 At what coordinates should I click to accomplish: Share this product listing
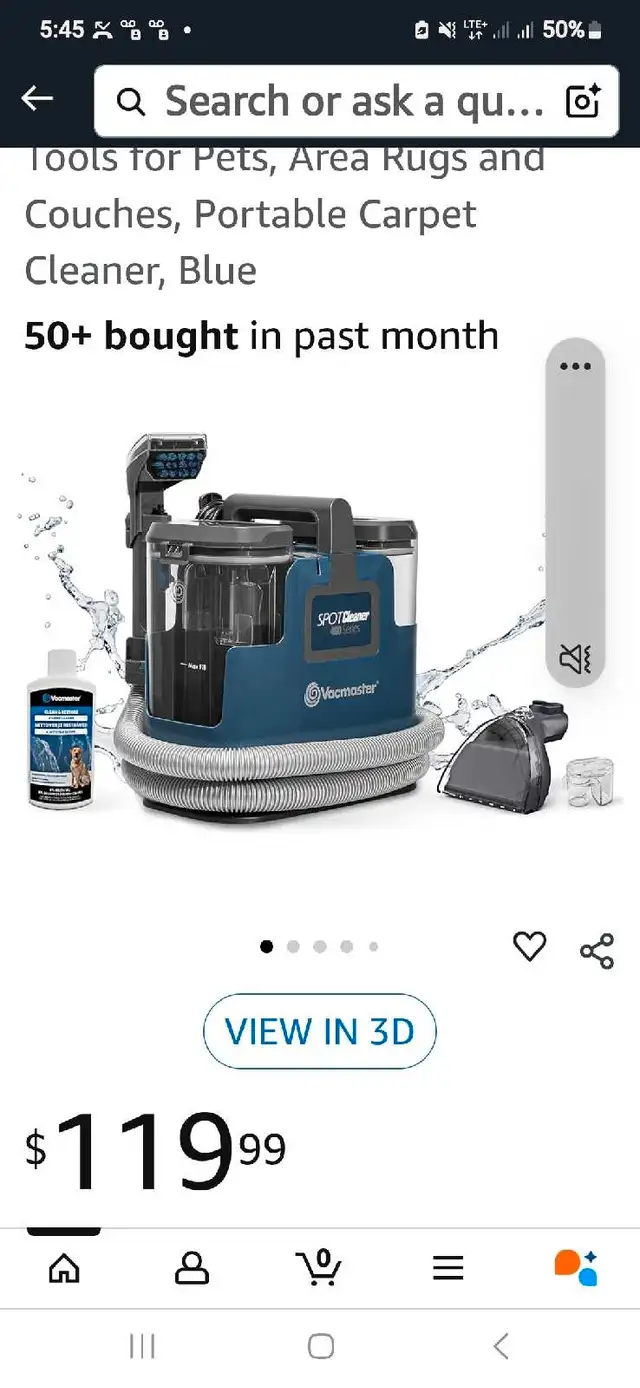(597, 950)
